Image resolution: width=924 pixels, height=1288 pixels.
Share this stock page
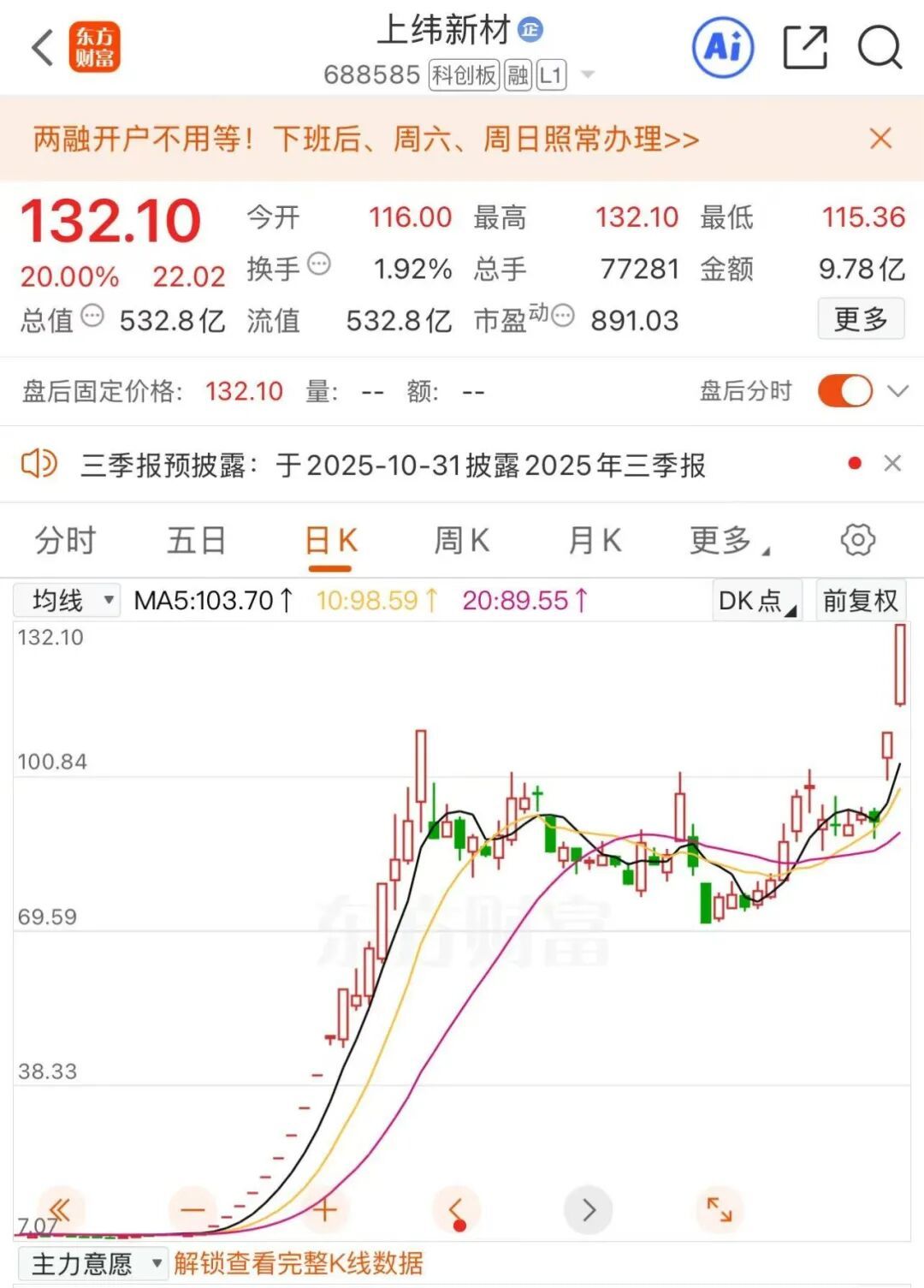(805, 47)
